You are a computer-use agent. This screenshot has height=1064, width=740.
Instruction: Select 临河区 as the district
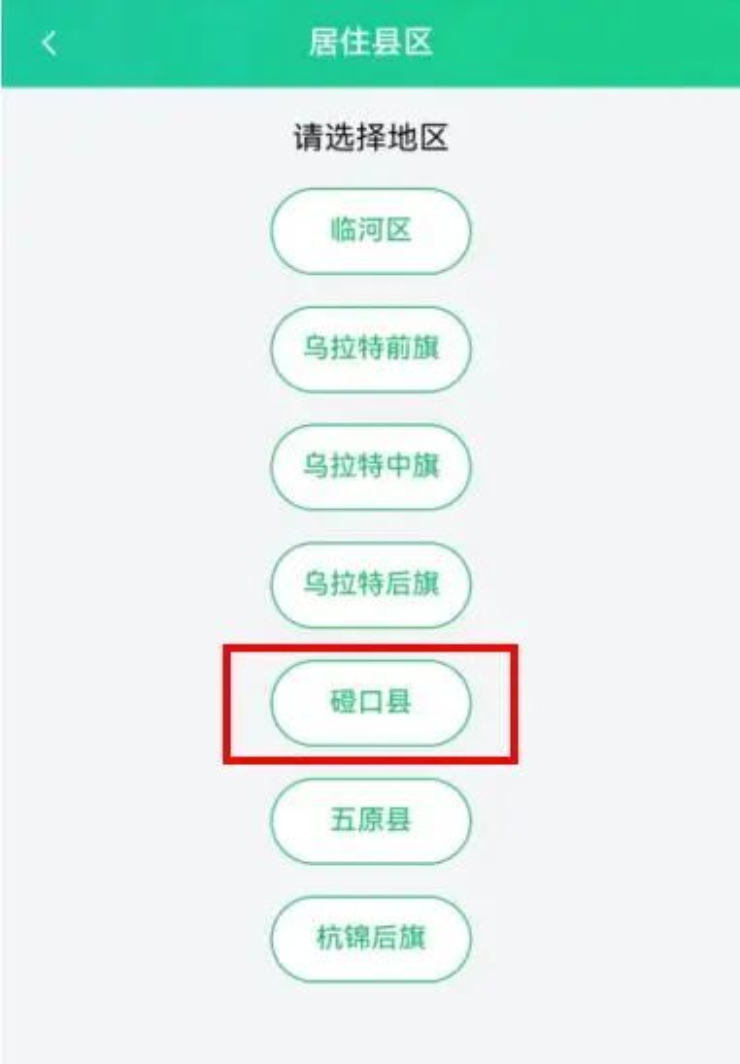coord(370,231)
